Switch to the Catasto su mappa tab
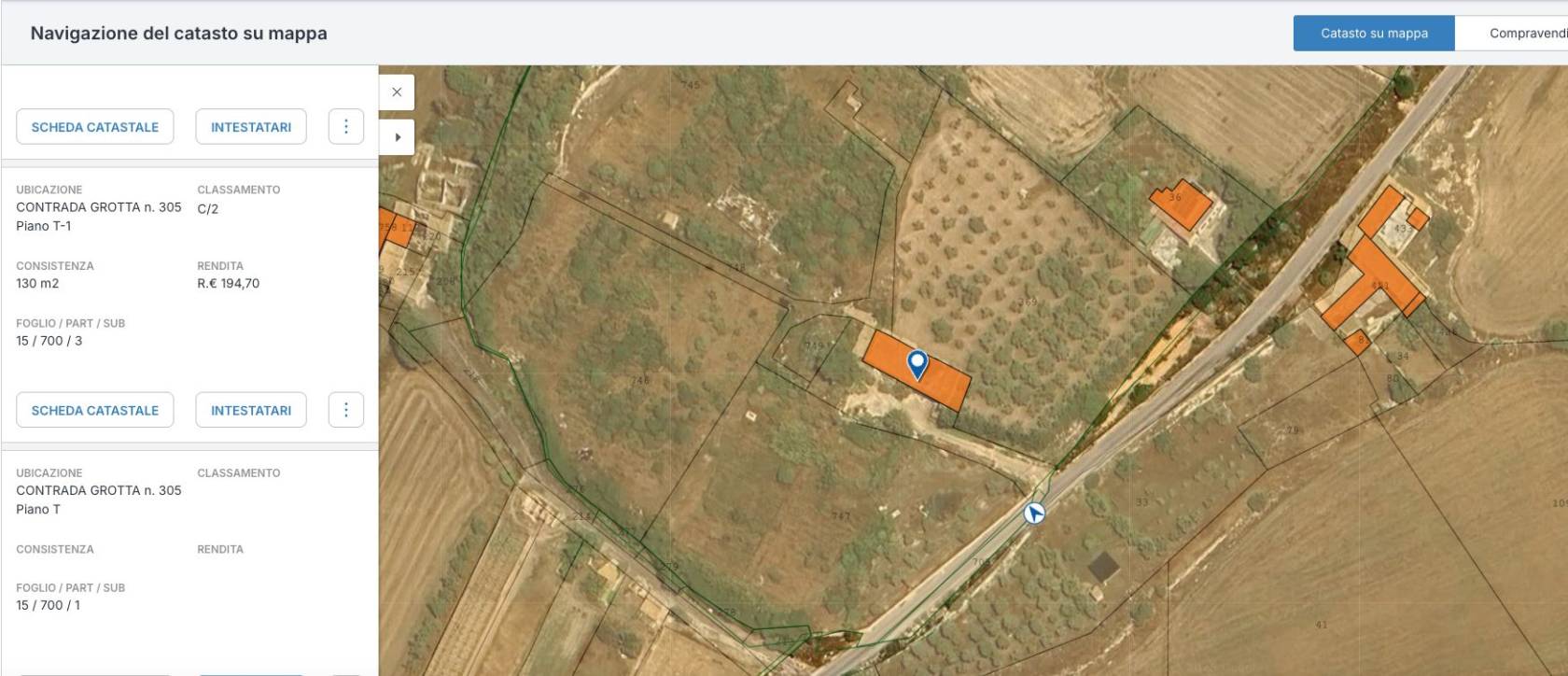This screenshot has width=1568, height=676. click(x=1373, y=33)
